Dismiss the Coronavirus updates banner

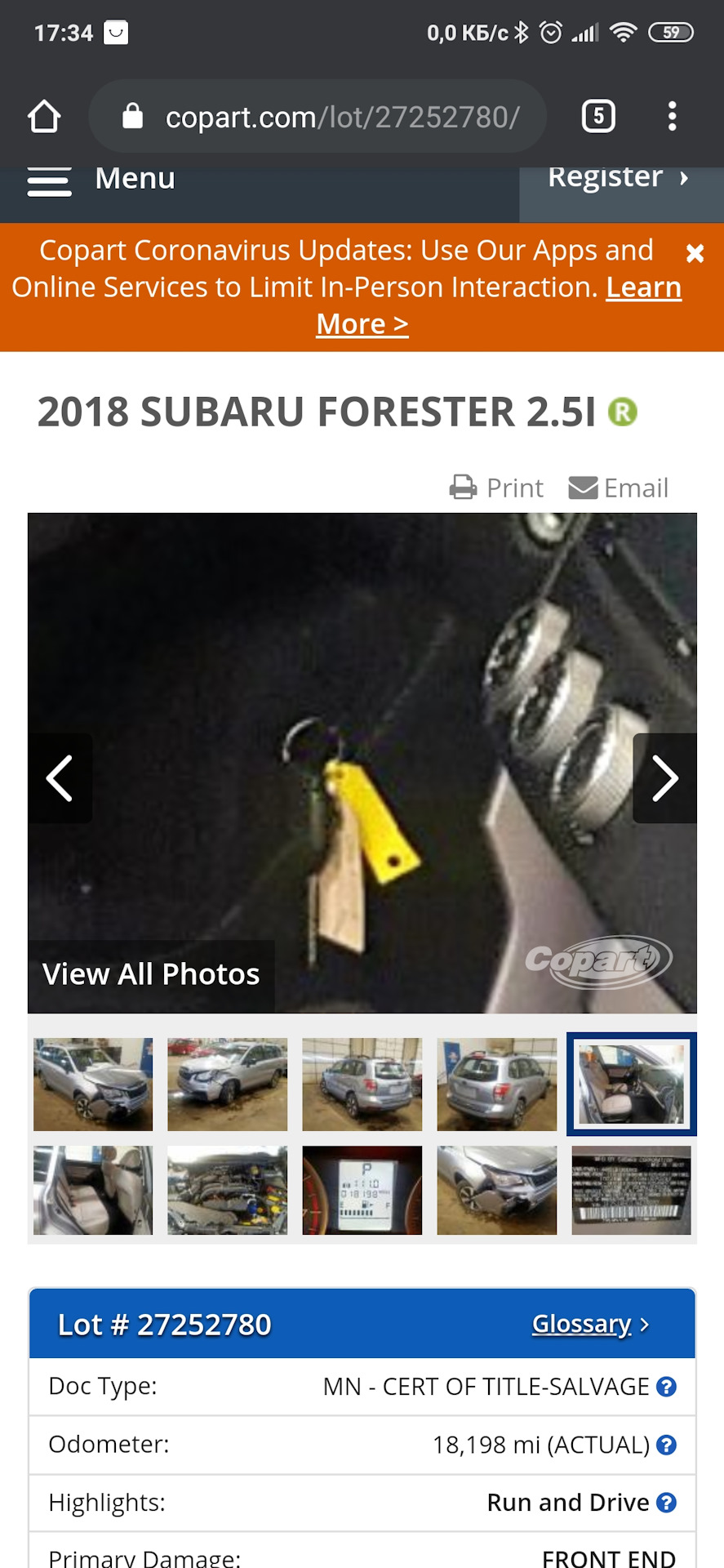coord(695,254)
